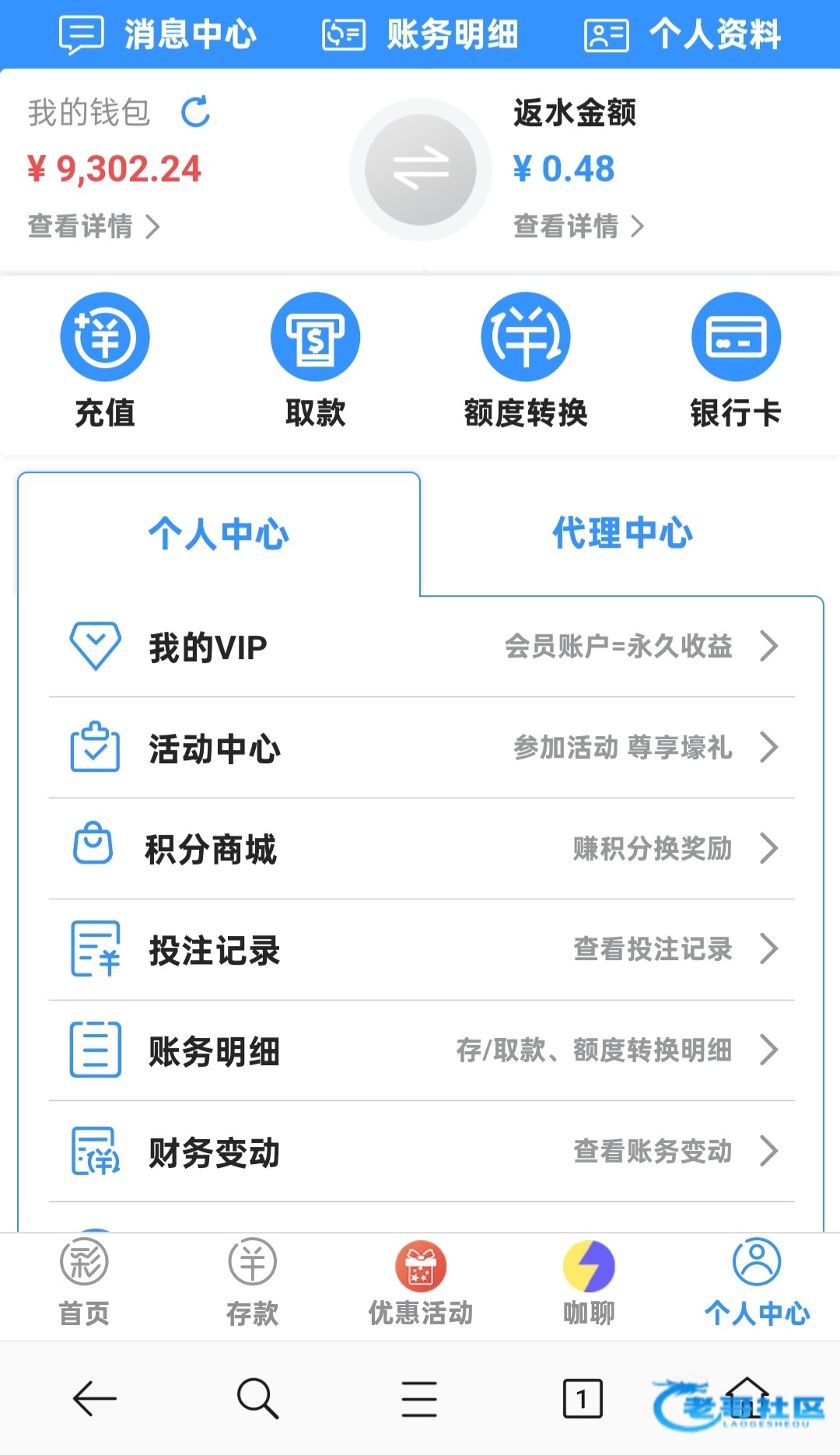View 查看详情 under 我的钱包
This screenshot has height=1455, width=840.
(93, 226)
